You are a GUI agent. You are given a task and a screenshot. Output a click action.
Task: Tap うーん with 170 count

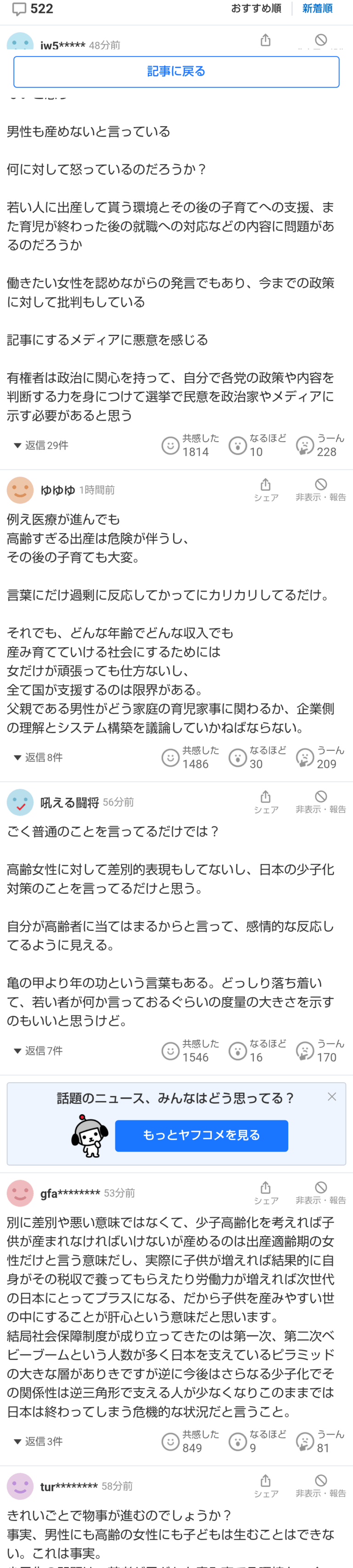pos(321,1051)
